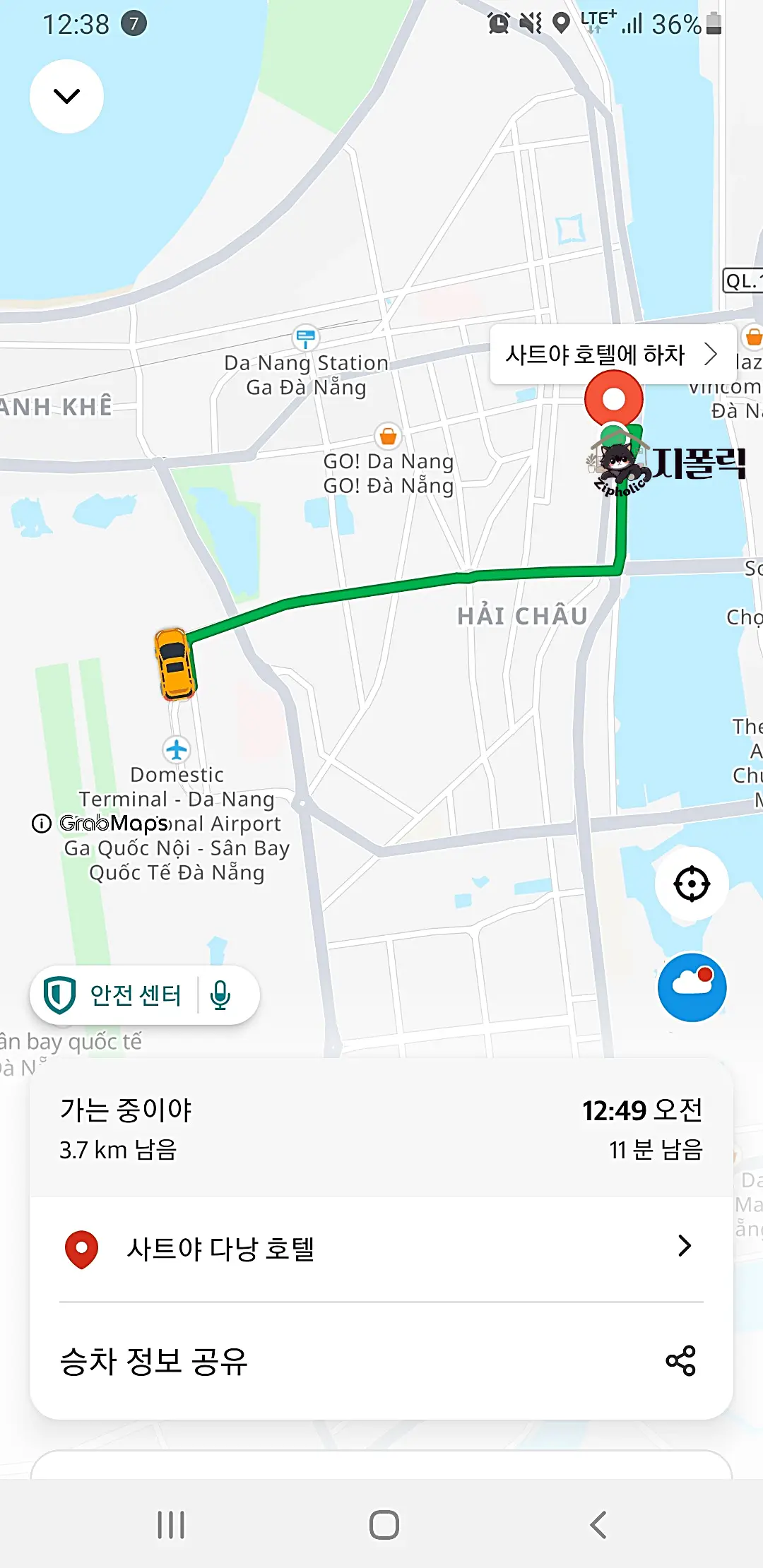Screen dimensions: 763x1568
Task: Tap the microphone icon beside 안전 센터
Action: click(x=222, y=994)
